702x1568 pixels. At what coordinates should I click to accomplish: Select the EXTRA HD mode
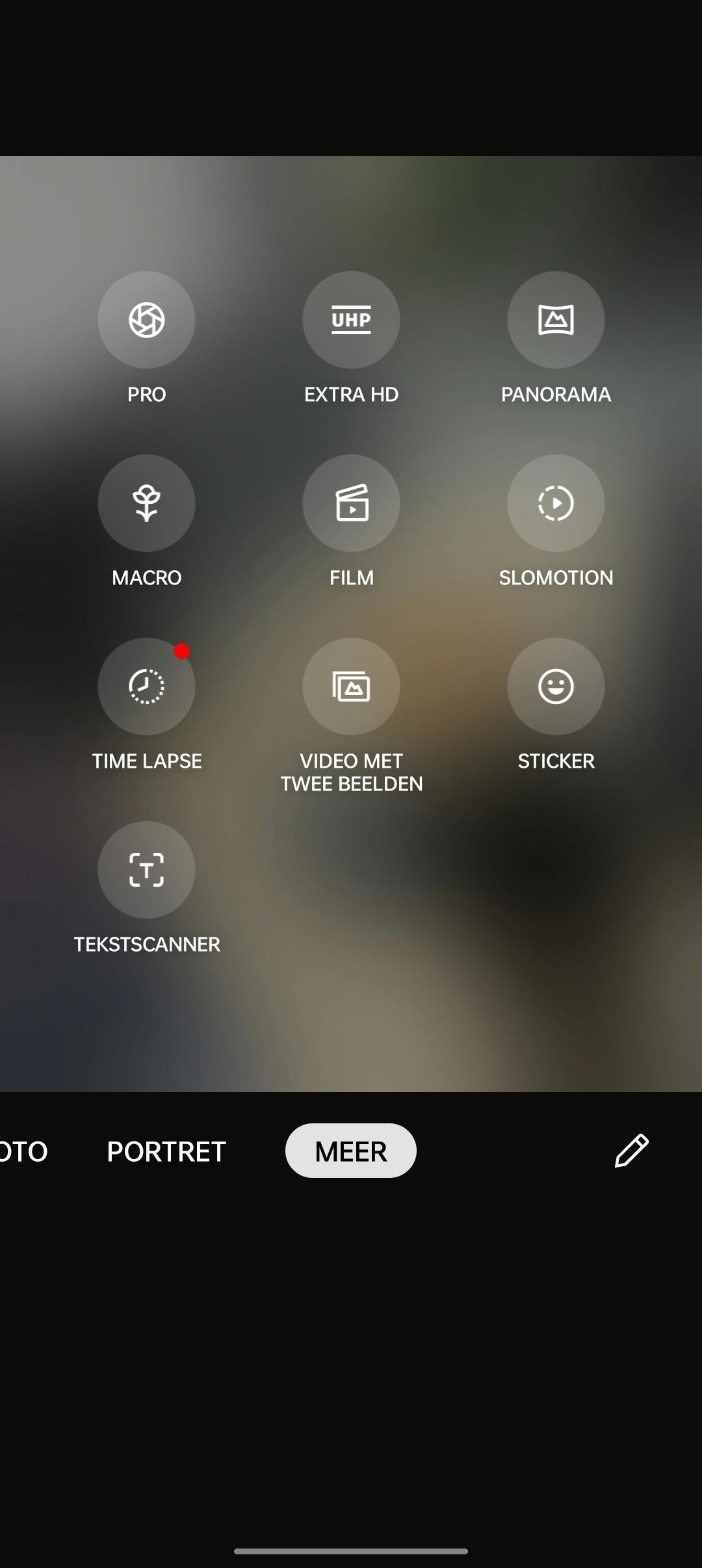pos(351,320)
